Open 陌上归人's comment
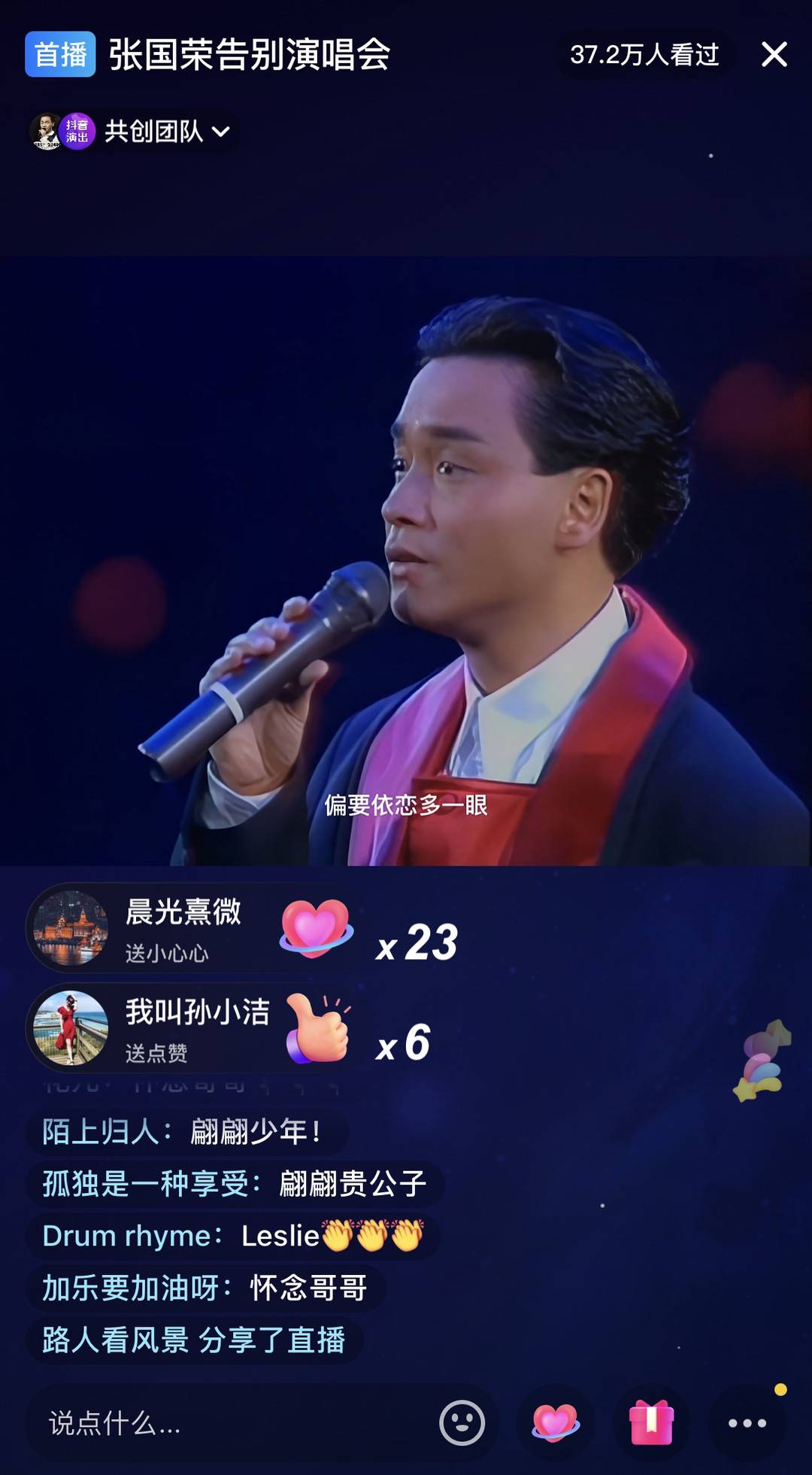 point(184,1131)
